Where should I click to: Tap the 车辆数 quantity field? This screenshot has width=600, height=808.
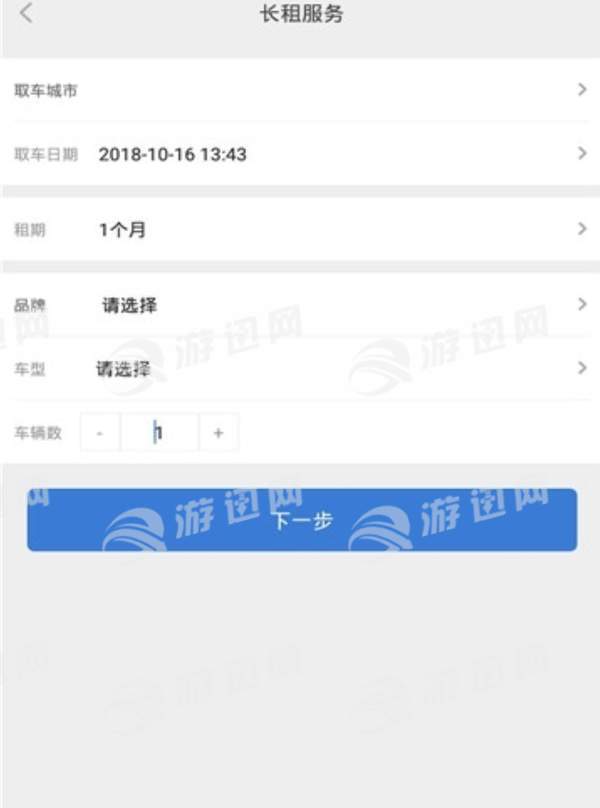[159, 433]
